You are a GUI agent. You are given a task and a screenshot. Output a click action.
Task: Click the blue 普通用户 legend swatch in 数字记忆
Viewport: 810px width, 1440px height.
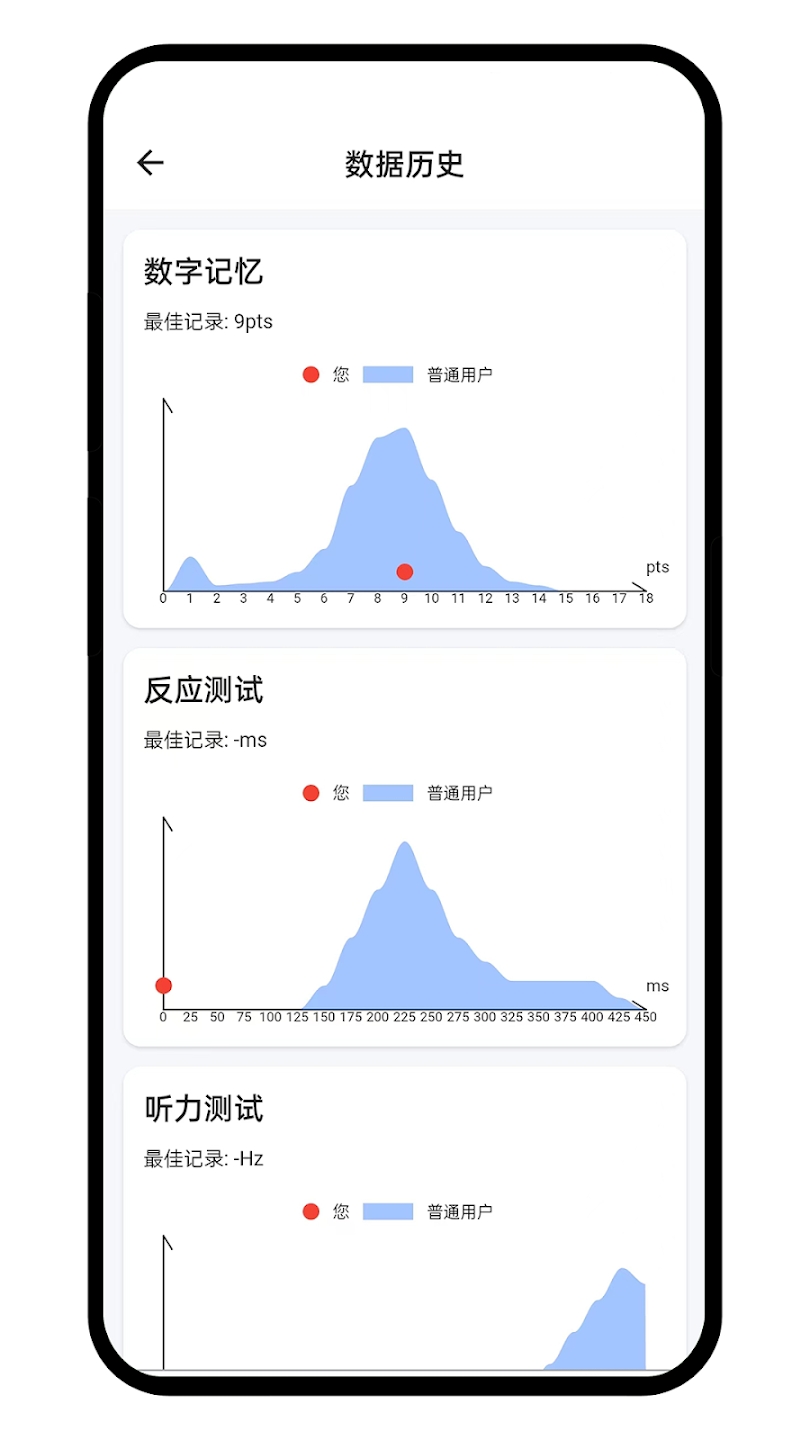(388, 374)
